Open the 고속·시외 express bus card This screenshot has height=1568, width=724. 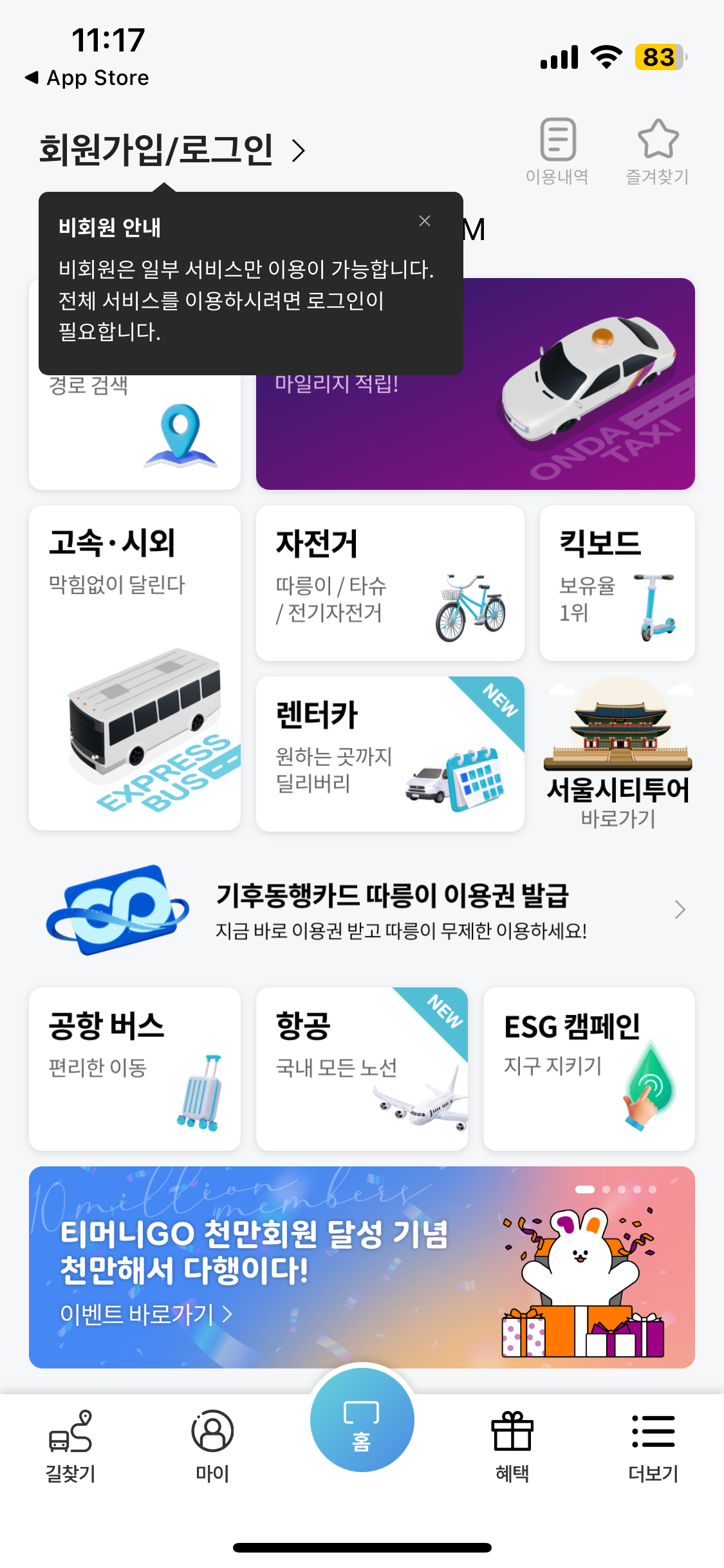coord(135,669)
